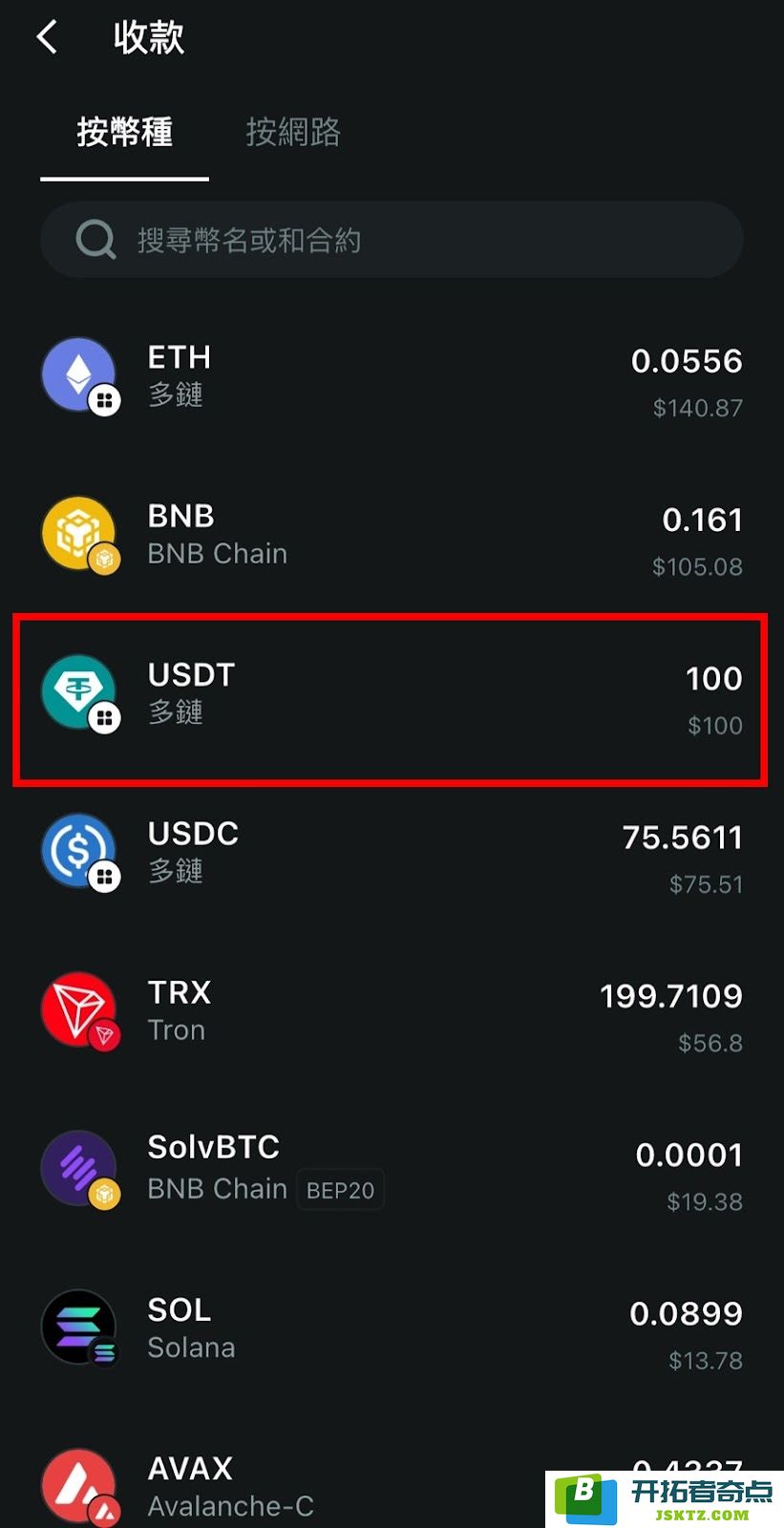Switch to the 按網路 tab
This screenshot has width=784, height=1528.
click(x=293, y=132)
